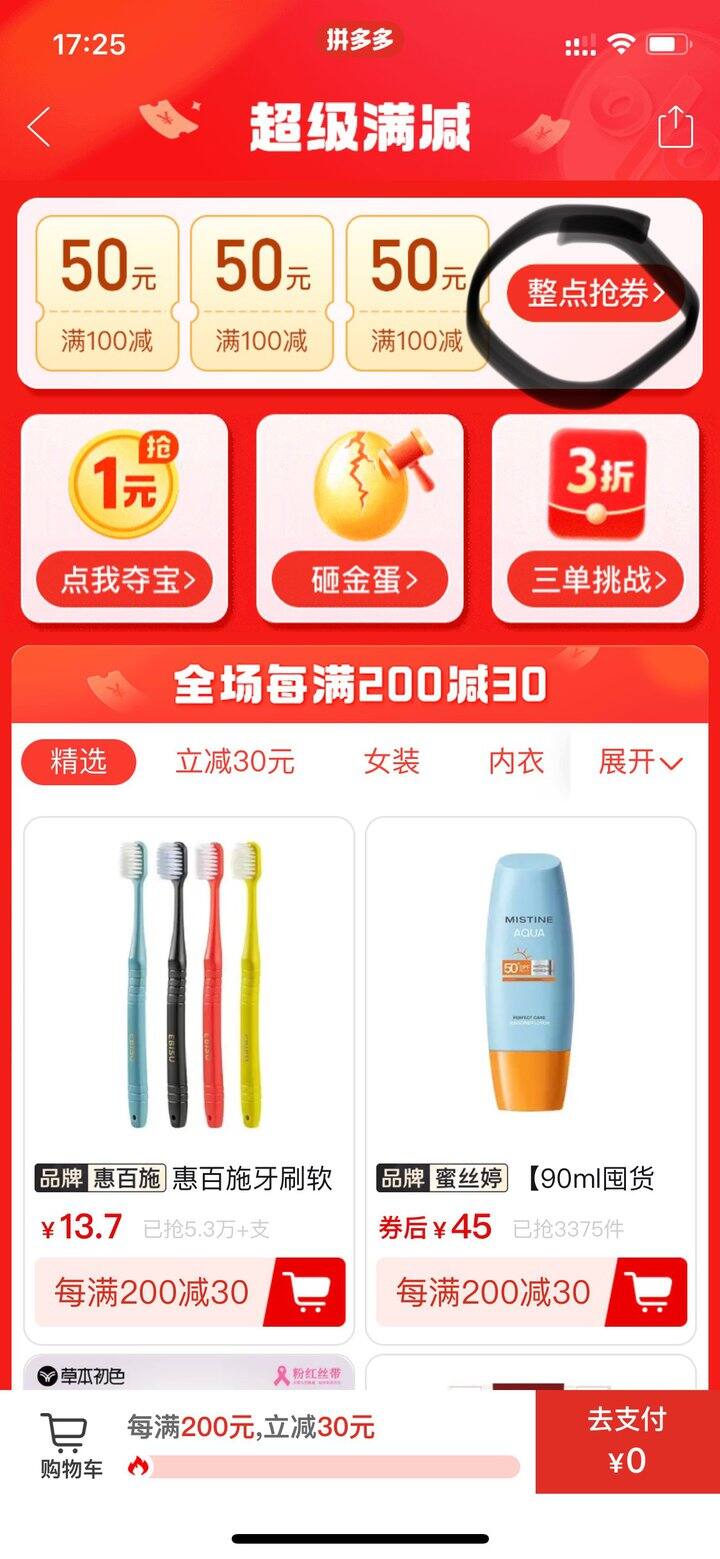Switch to the 立减30元 tab
Screen dimensions: 720x1559
(235, 762)
